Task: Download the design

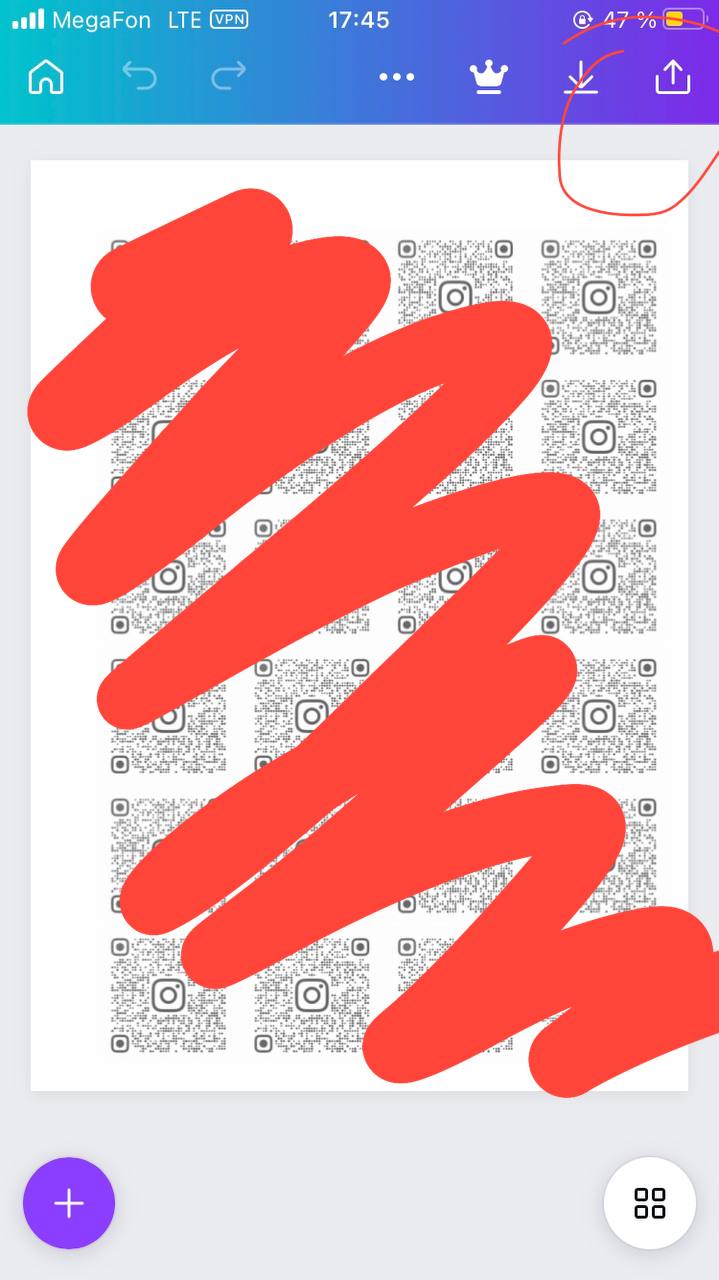Action: [581, 77]
